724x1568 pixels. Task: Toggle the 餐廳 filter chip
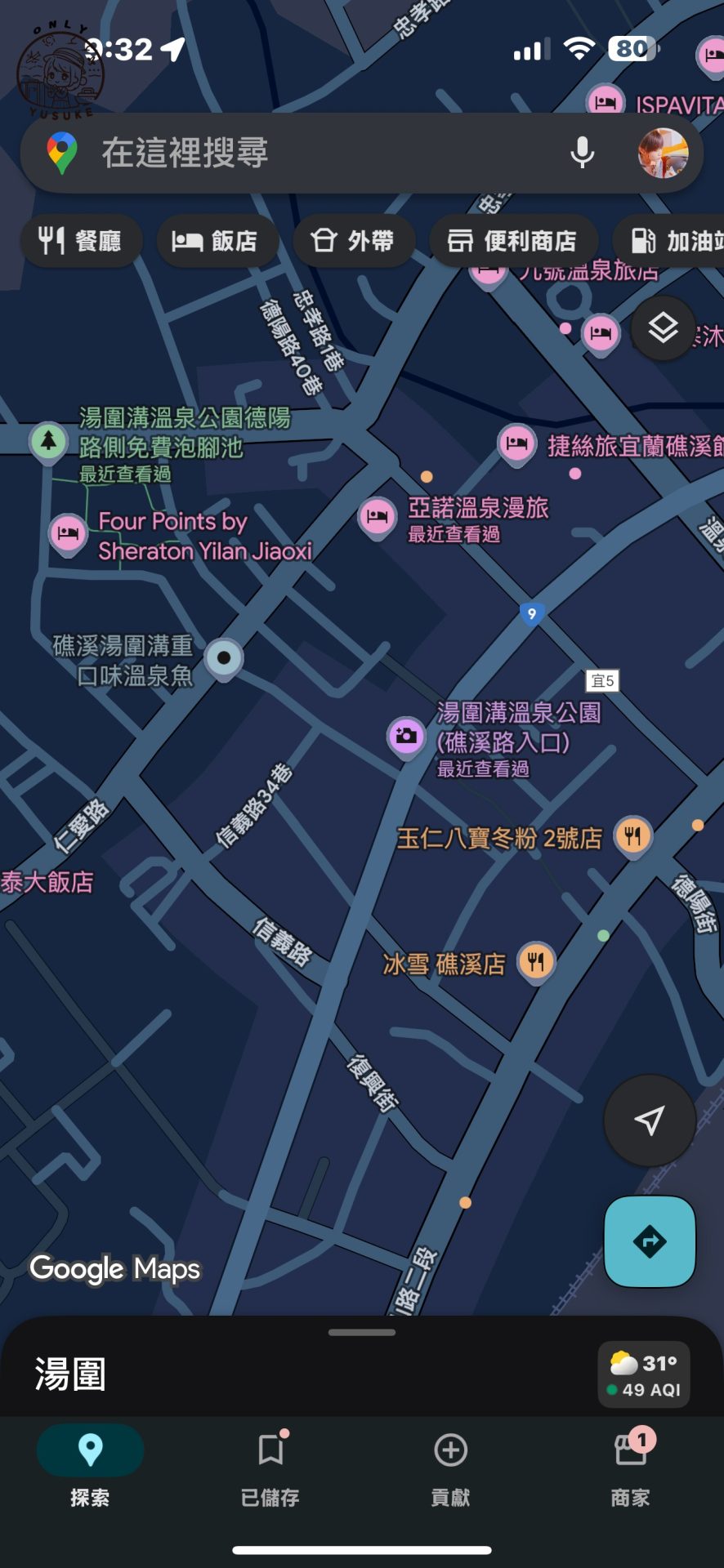tap(80, 240)
